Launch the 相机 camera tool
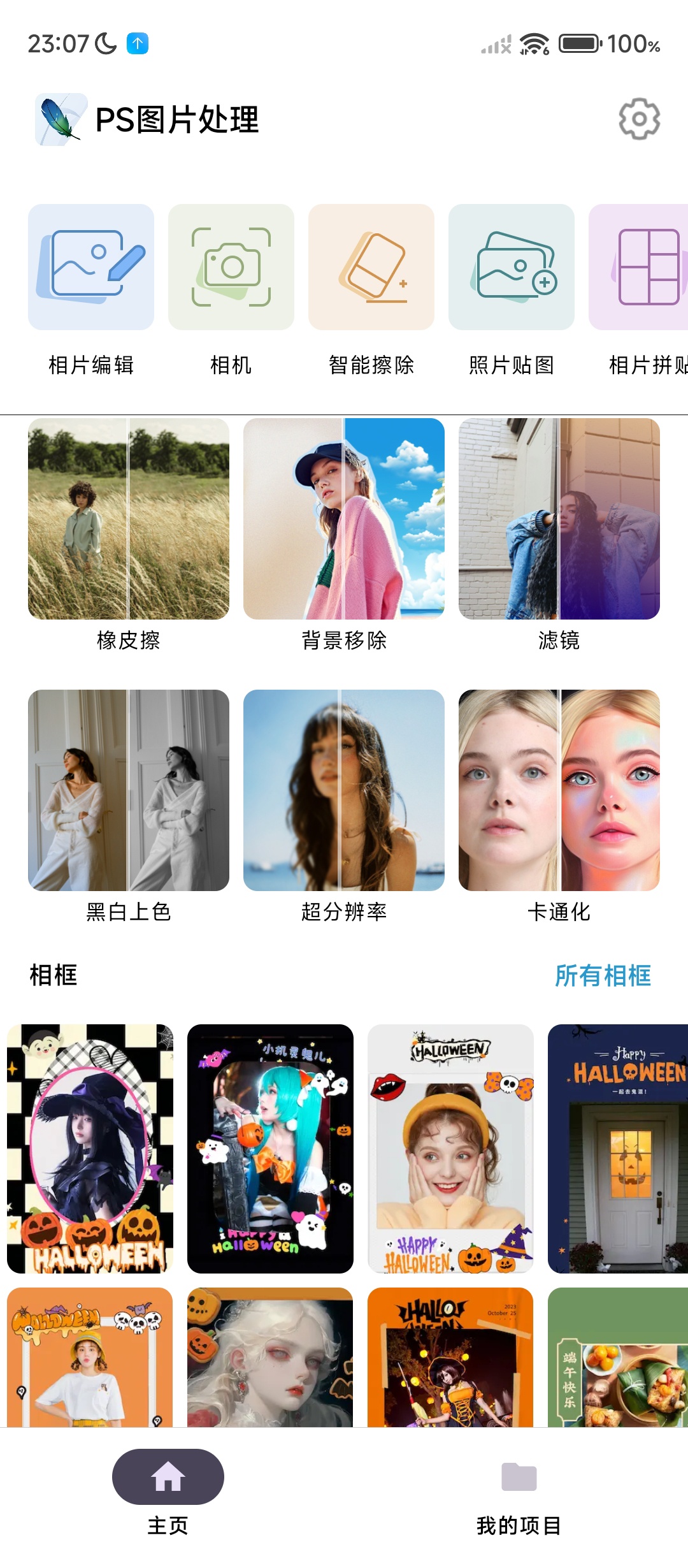 coord(231,267)
